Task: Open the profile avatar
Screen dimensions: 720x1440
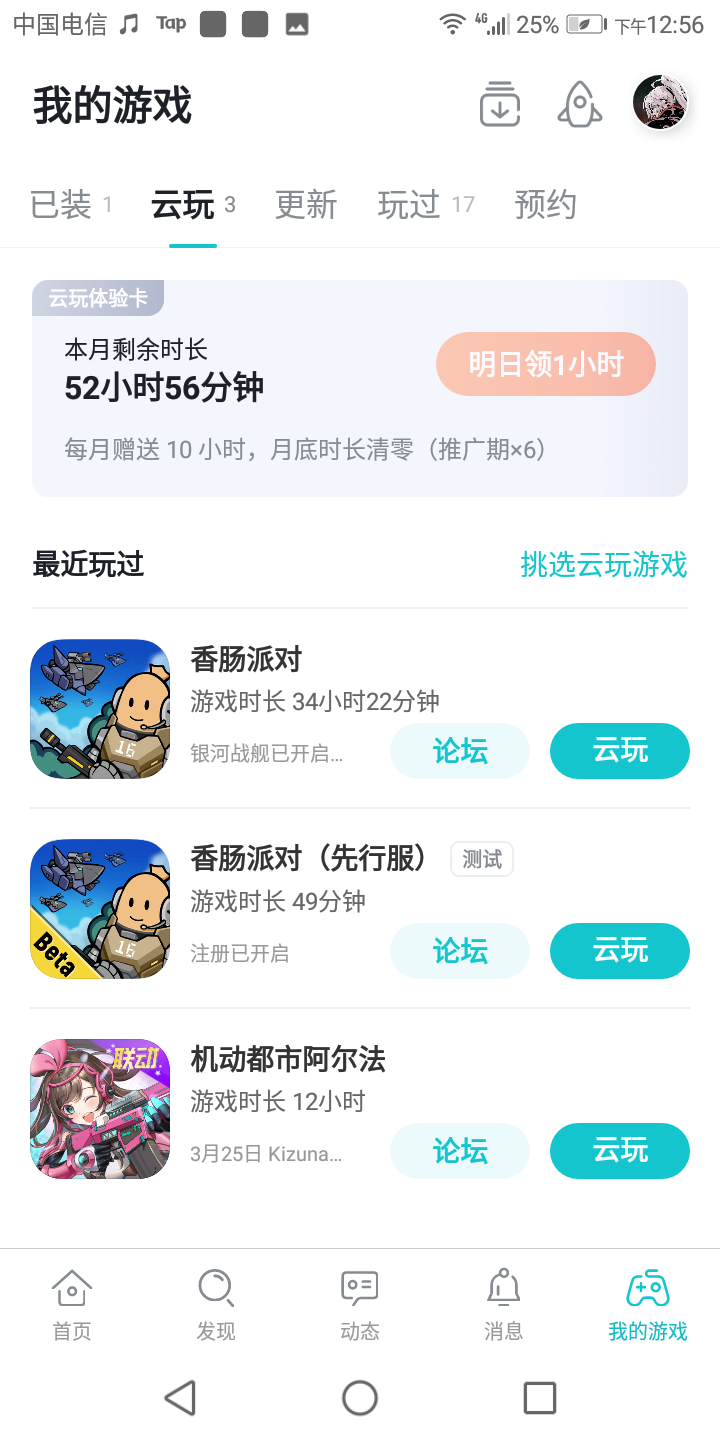Action: click(660, 102)
